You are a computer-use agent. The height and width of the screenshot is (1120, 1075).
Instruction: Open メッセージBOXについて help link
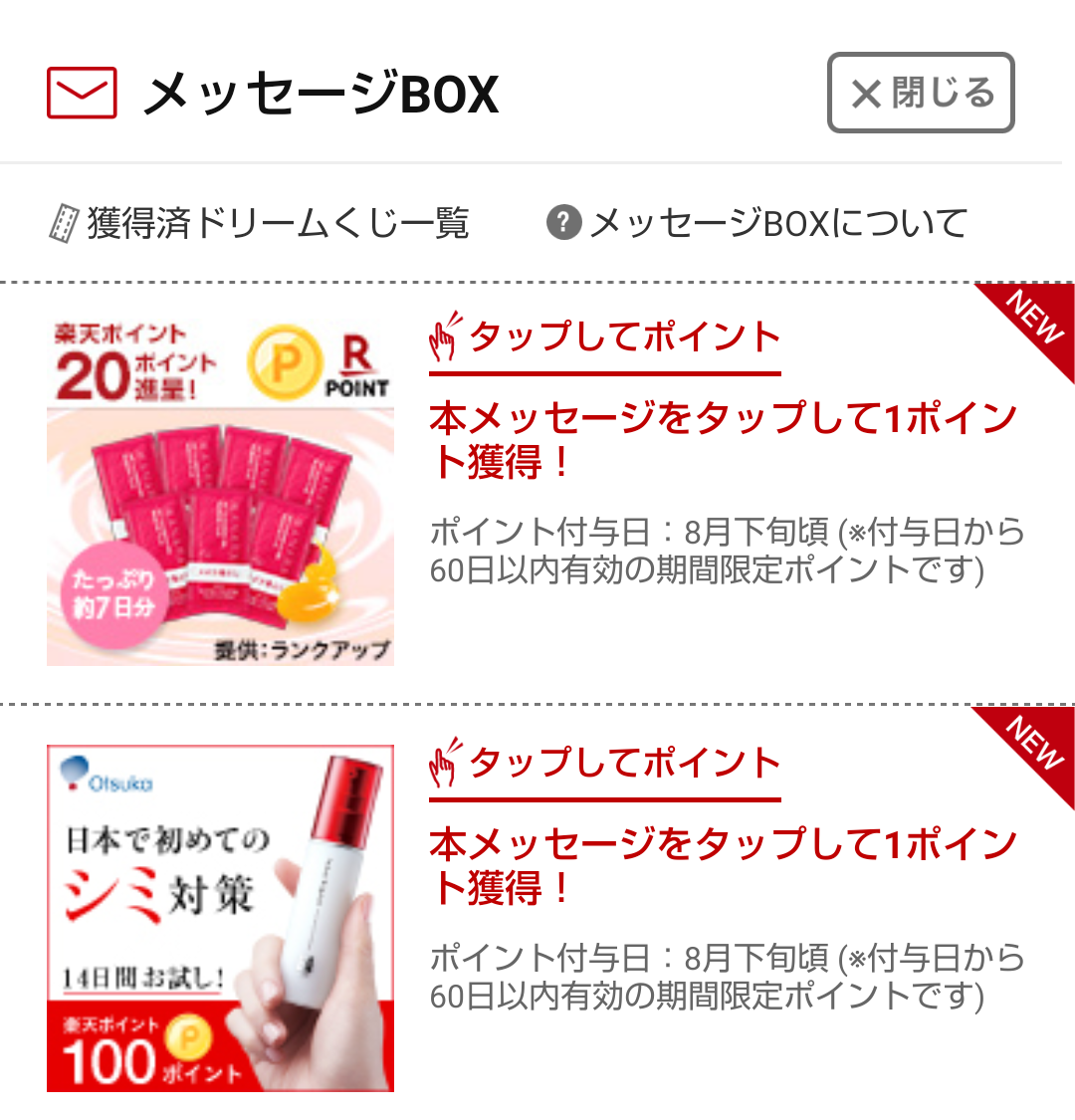point(758,223)
